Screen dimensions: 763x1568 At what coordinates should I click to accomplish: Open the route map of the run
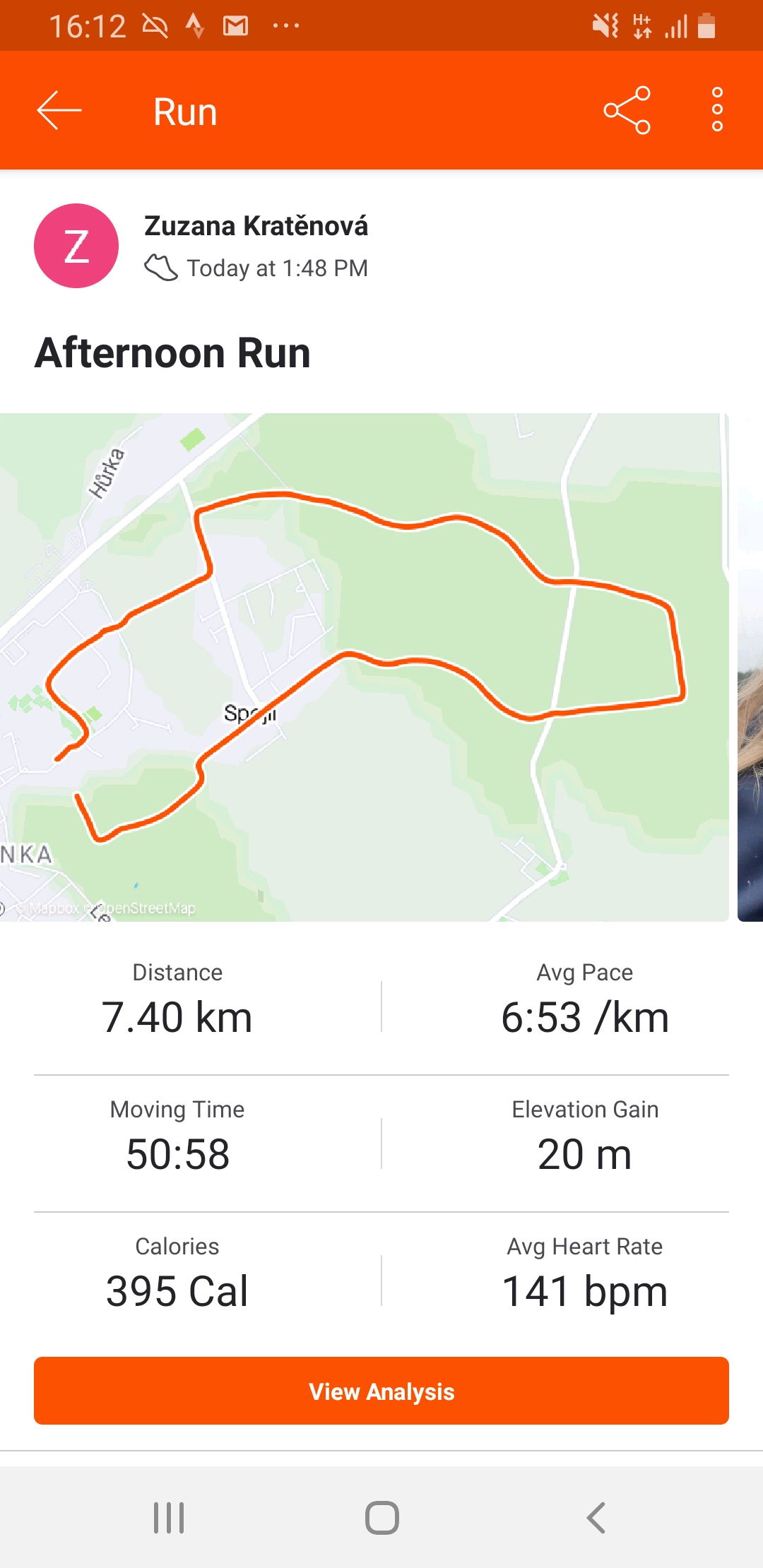[364, 667]
